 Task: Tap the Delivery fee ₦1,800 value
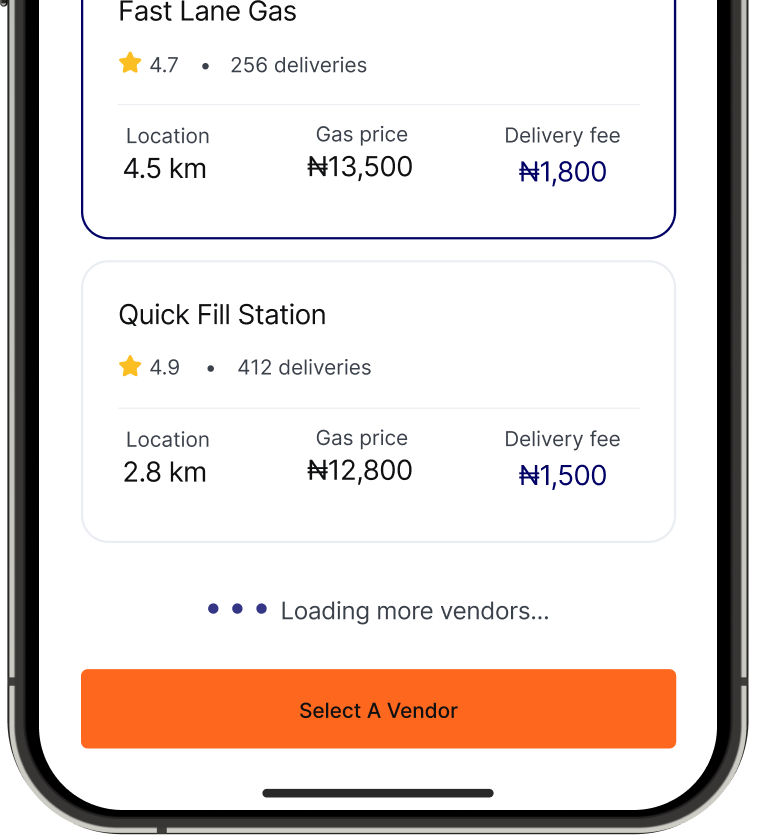[x=562, y=171]
